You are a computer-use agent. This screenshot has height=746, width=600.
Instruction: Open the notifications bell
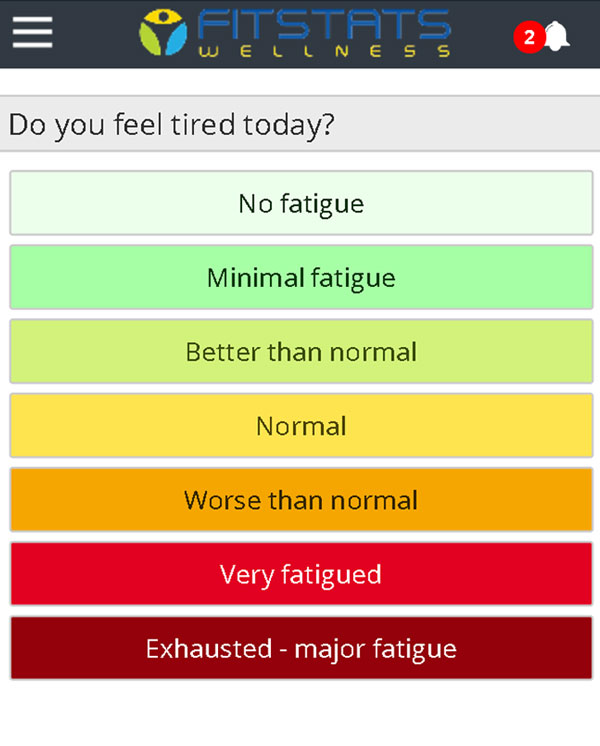pyautogui.click(x=555, y=36)
